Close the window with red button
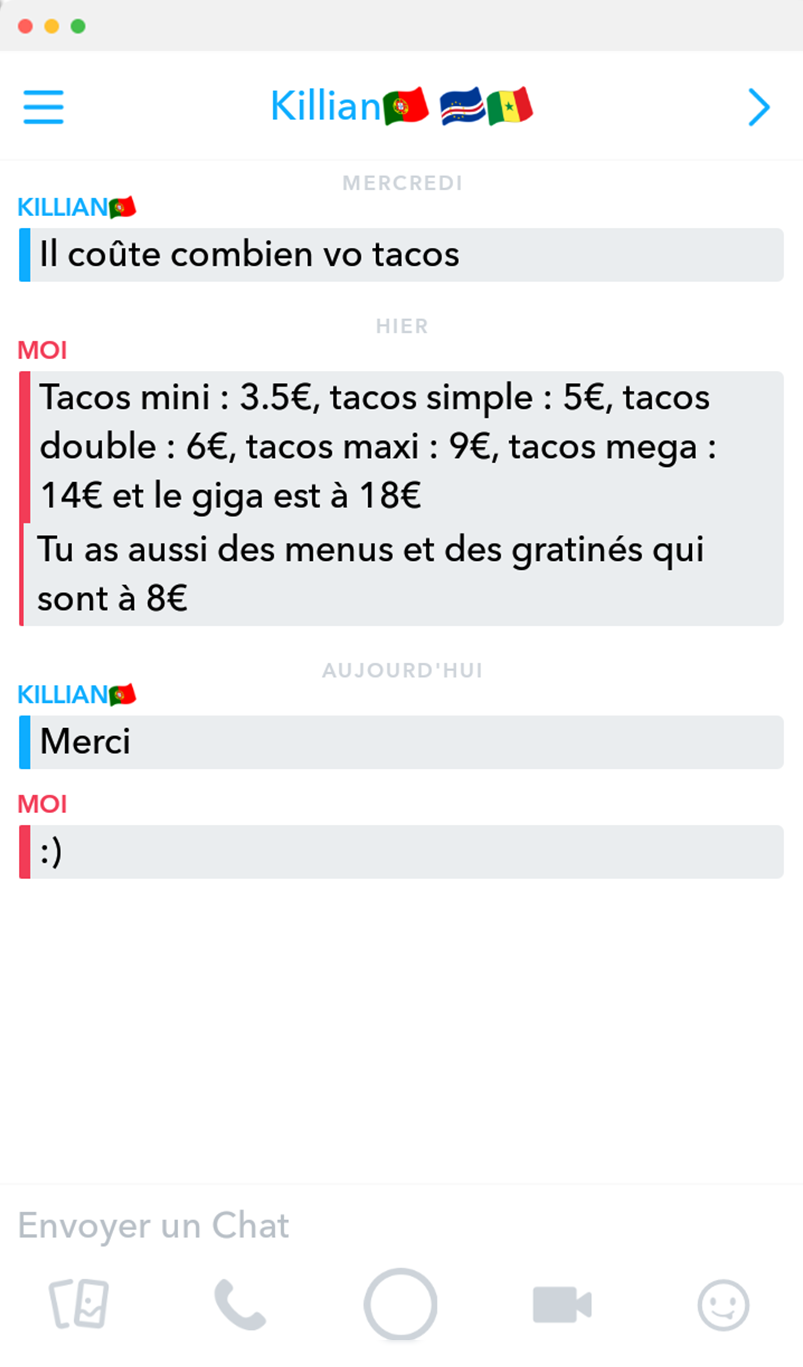The height and width of the screenshot is (1367, 803). click(25, 26)
